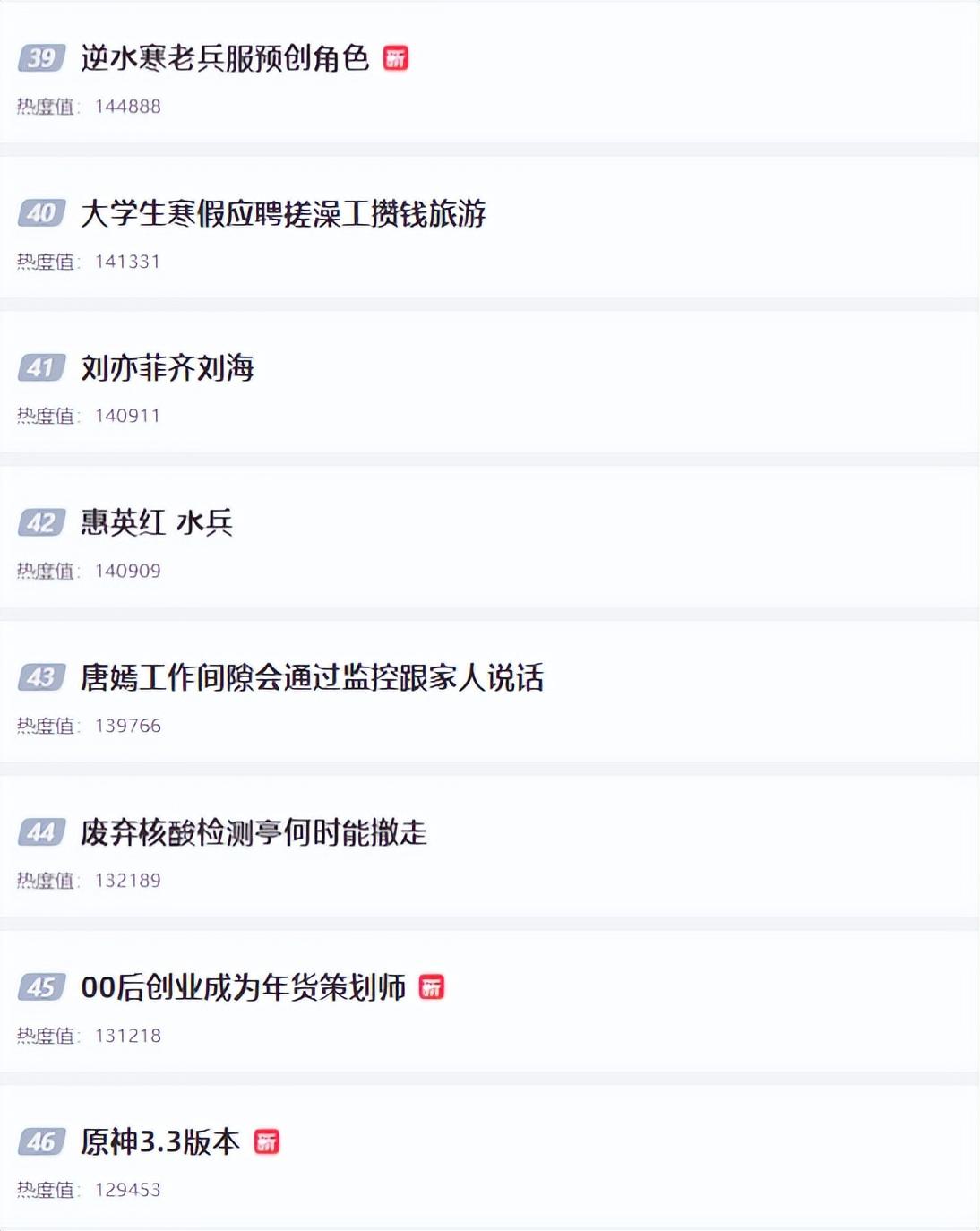Click the 新 badge next to 逆水寒老兵服预创角色
This screenshot has width=980, height=1231.
(397, 59)
